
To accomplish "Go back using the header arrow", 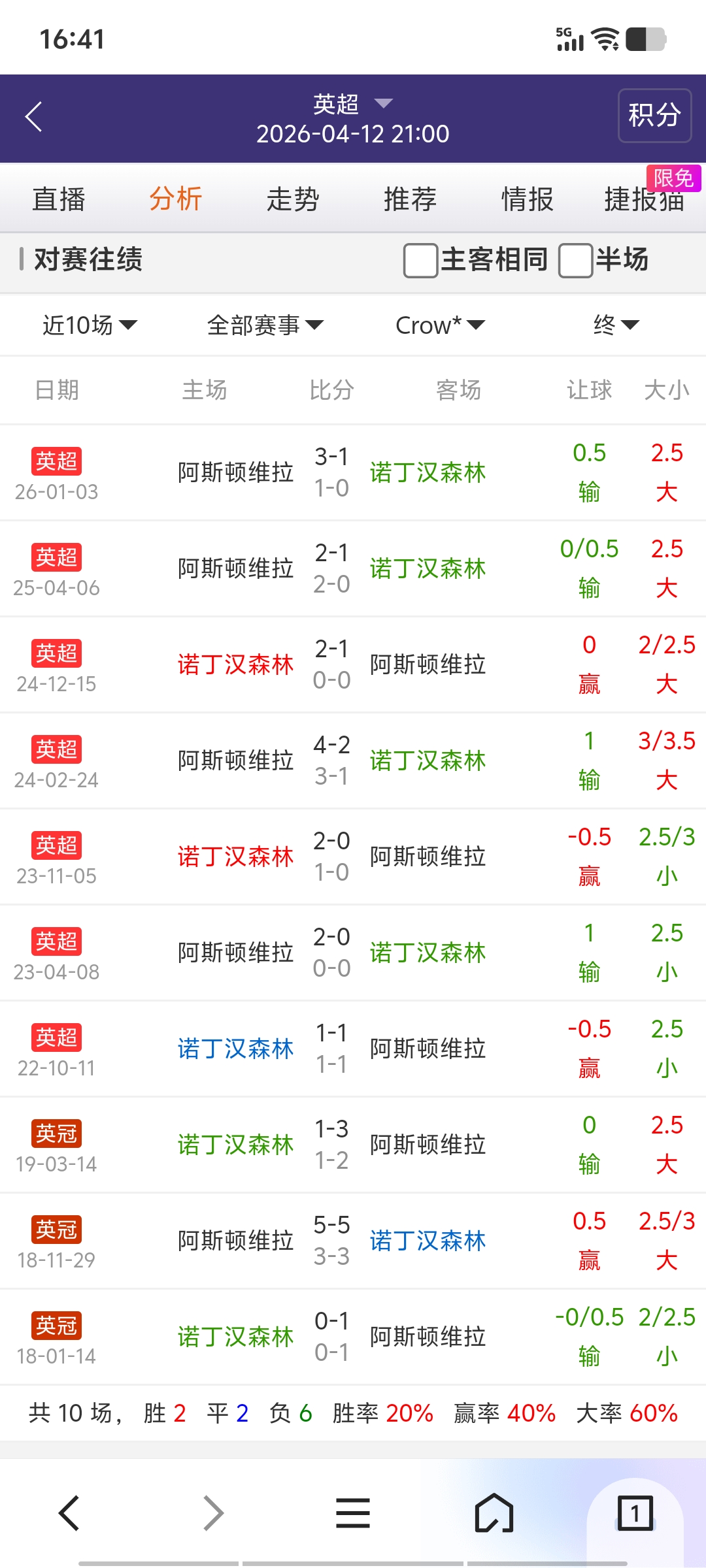I will 34,117.
